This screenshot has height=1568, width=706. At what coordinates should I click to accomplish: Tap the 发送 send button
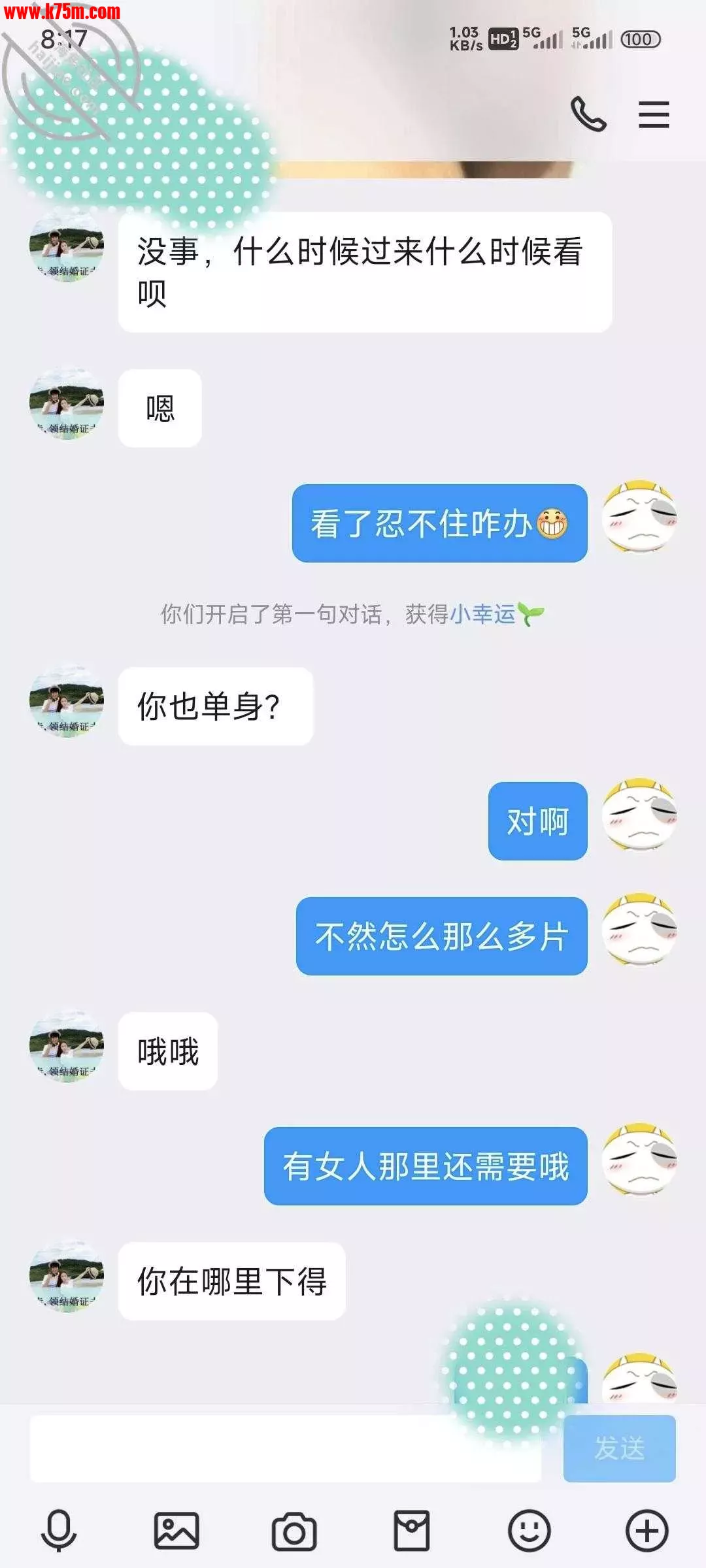tap(619, 1448)
